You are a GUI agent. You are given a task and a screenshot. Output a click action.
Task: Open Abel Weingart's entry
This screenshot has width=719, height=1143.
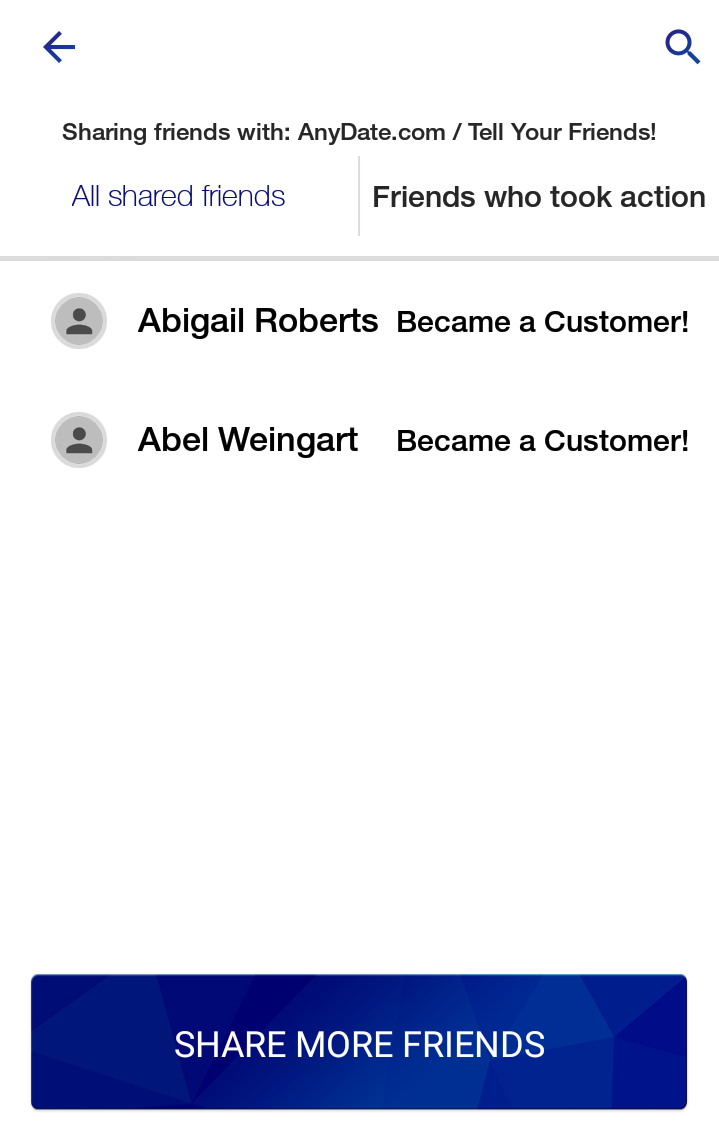tap(248, 440)
